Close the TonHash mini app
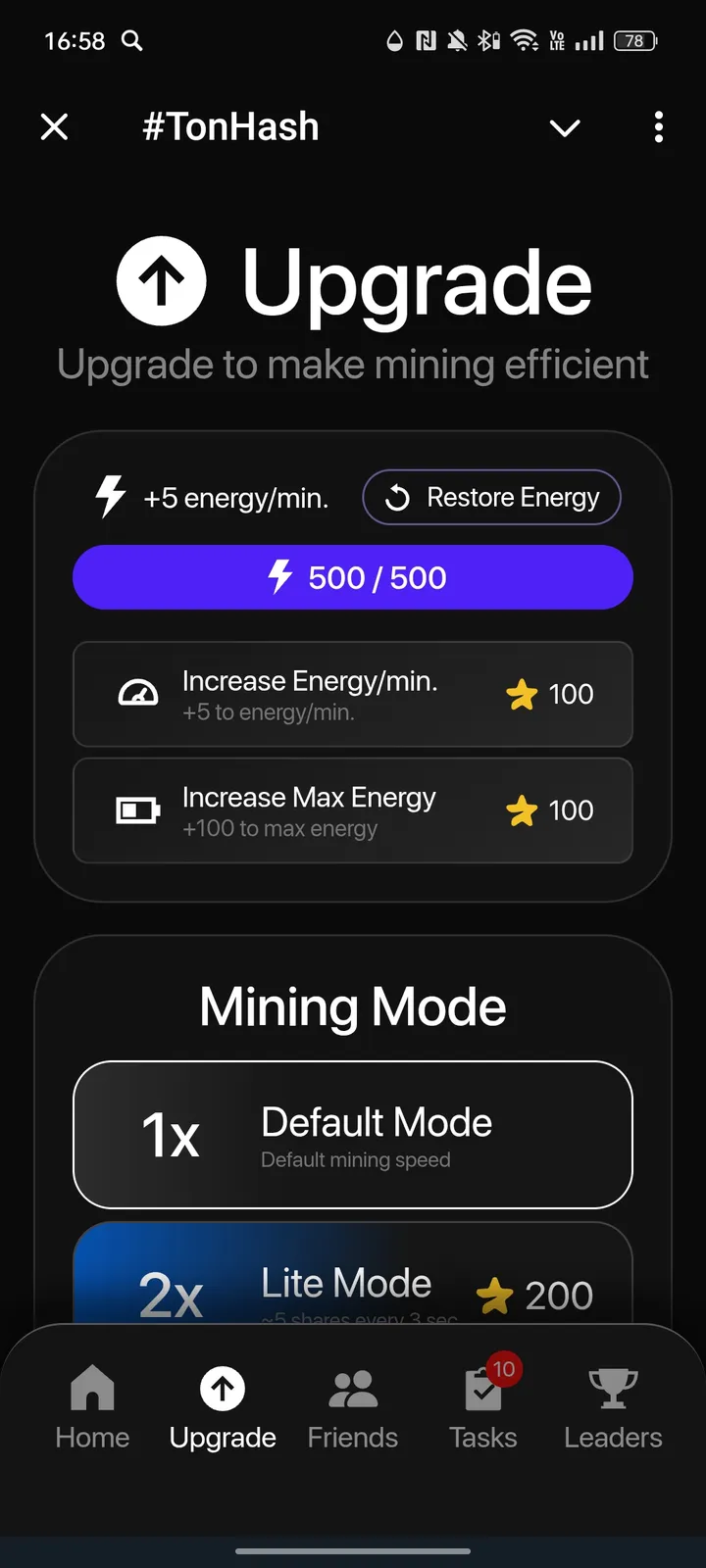 pos(55,126)
